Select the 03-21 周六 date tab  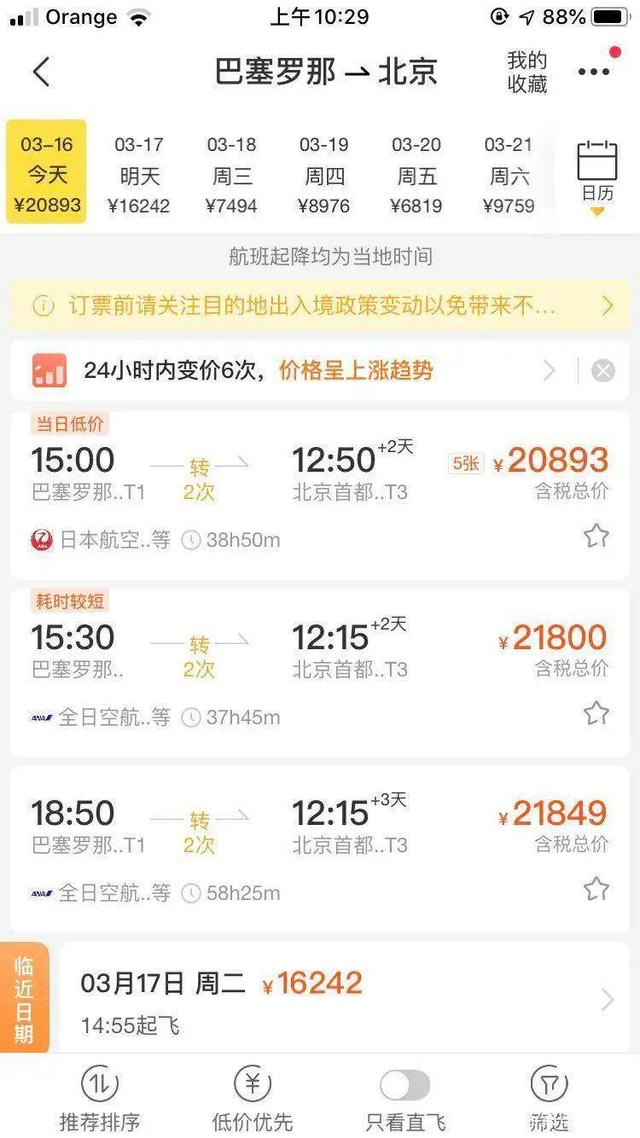click(x=509, y=175)
